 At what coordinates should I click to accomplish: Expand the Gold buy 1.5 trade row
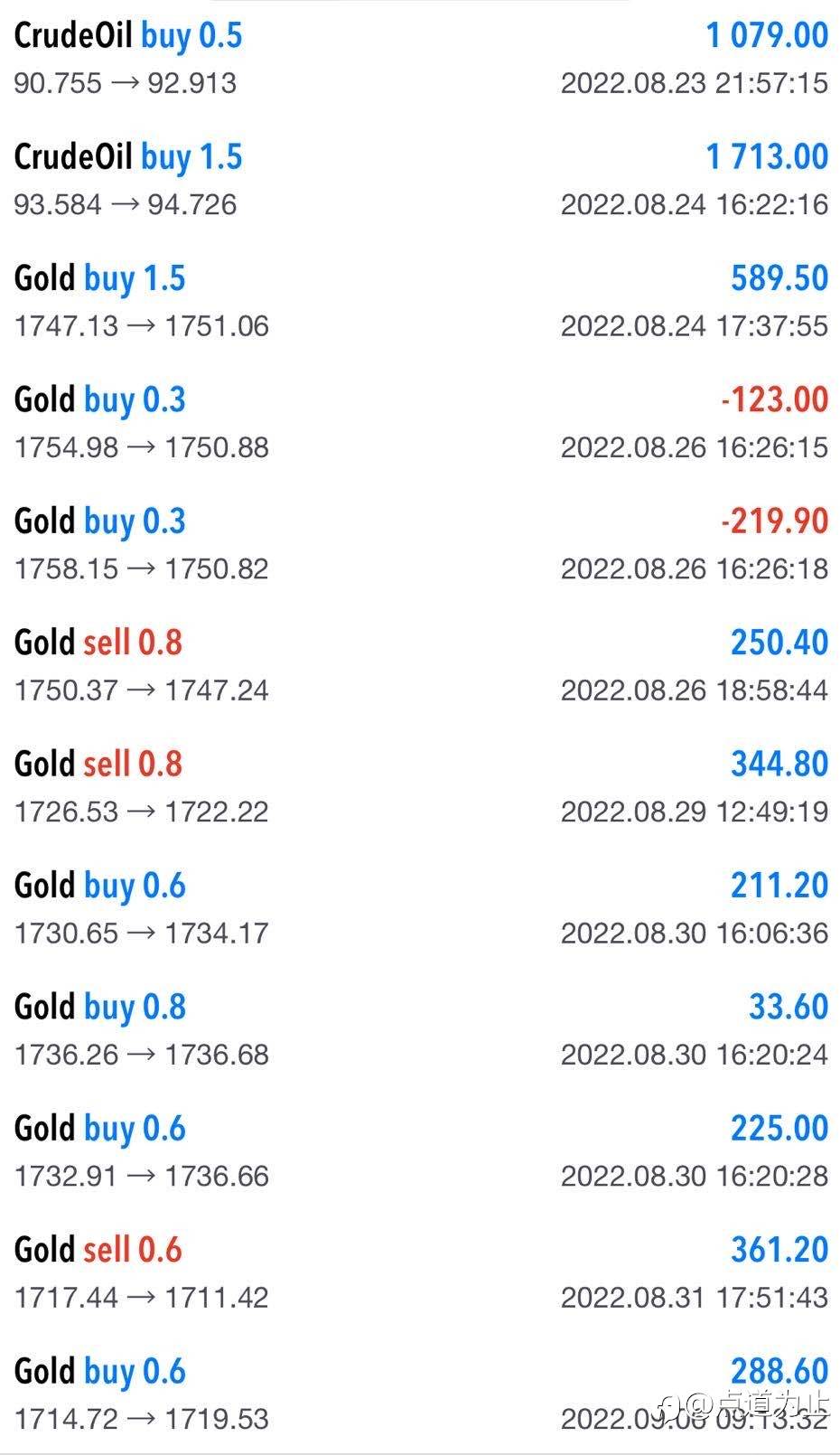pyautogui.click(x=420, y=301)
